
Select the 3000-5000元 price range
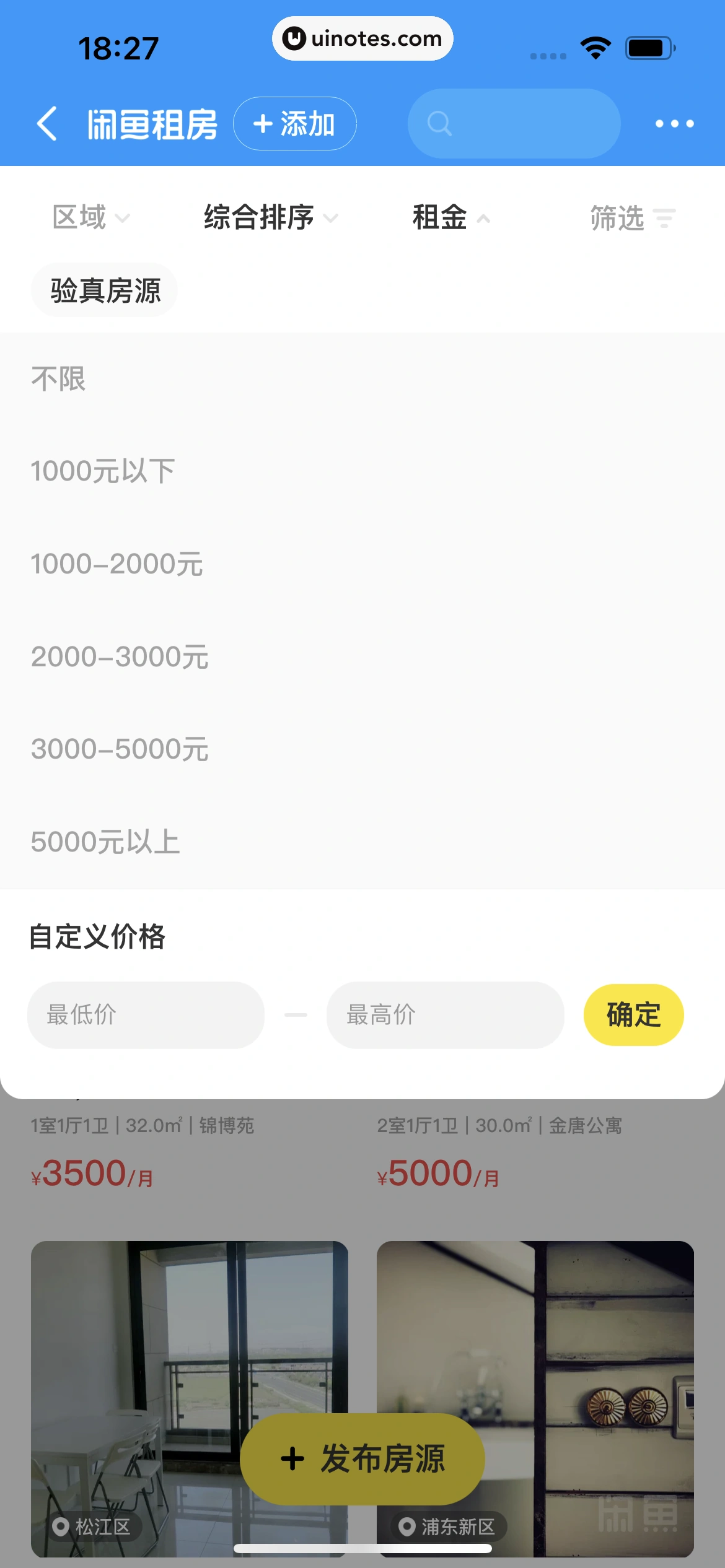120,749
